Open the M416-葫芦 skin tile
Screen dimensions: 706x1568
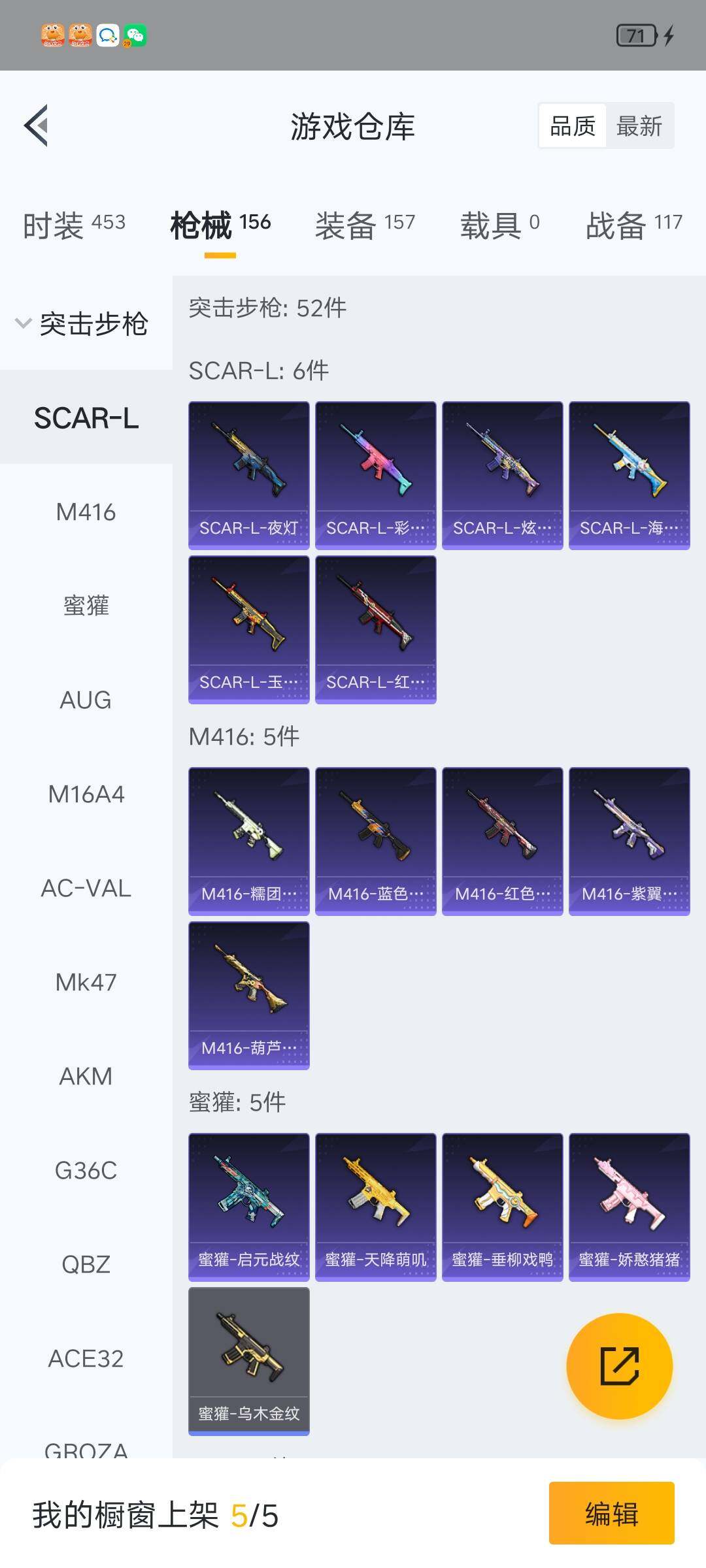pos(248,995)
